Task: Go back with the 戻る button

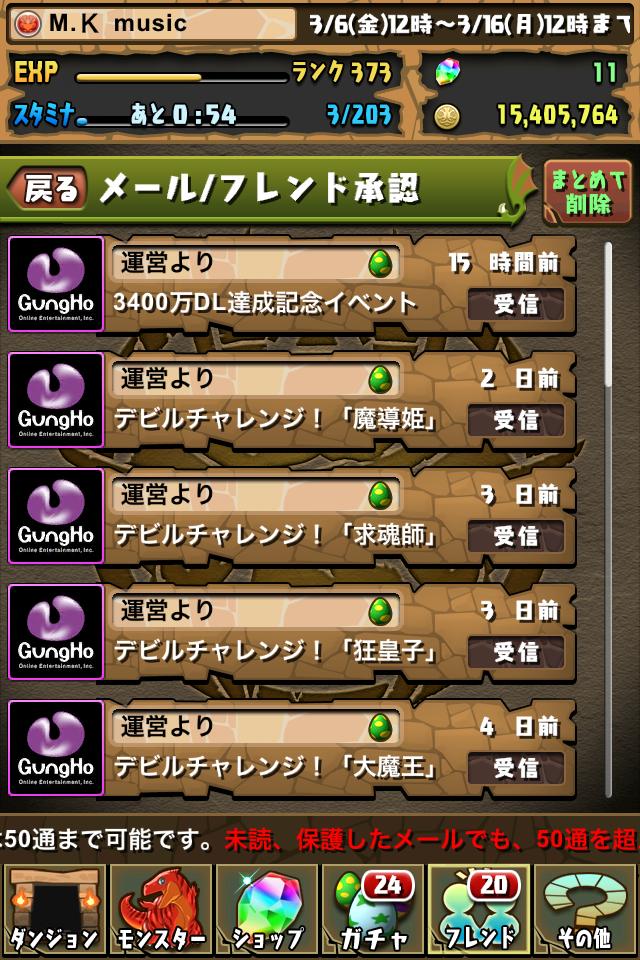Action: 48,189
